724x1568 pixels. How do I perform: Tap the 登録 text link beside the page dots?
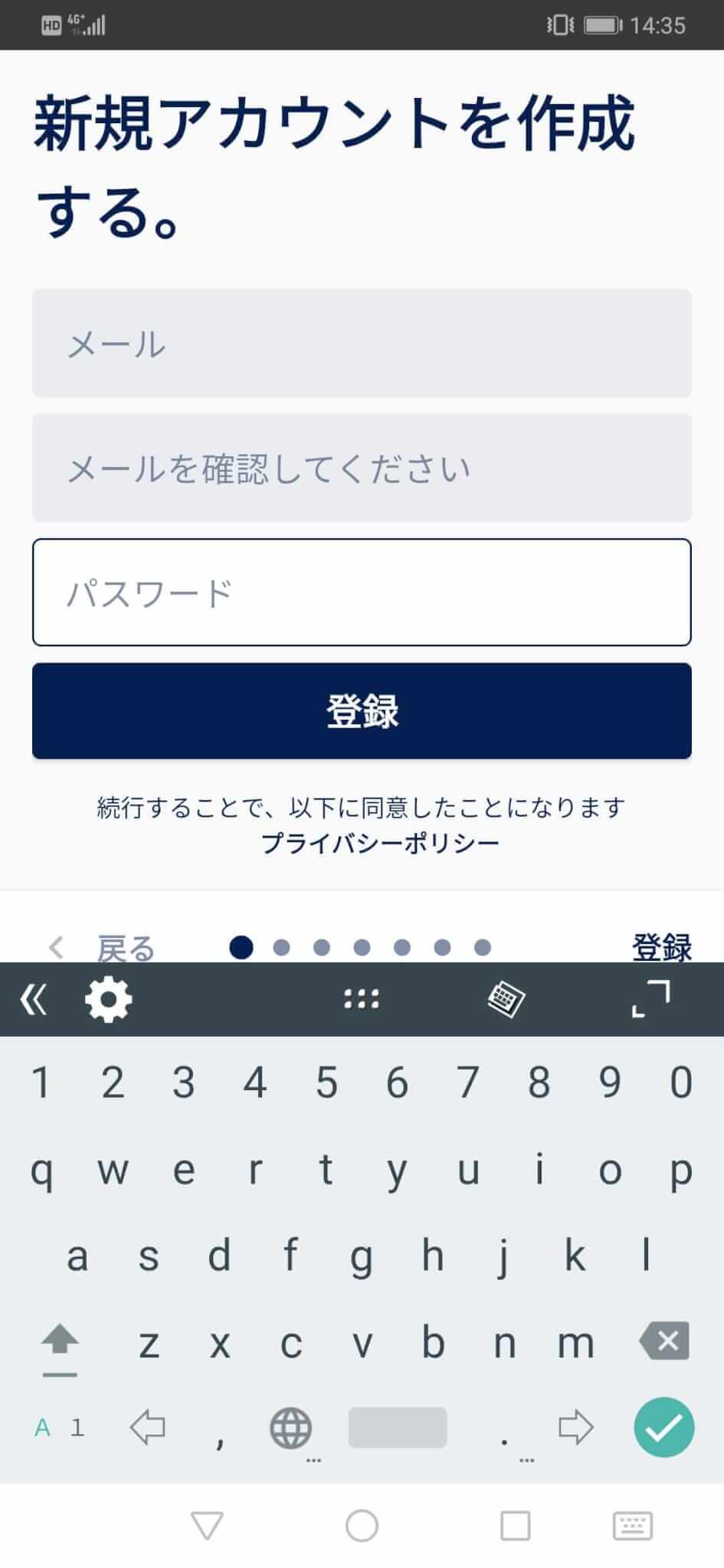click(661, 948)
